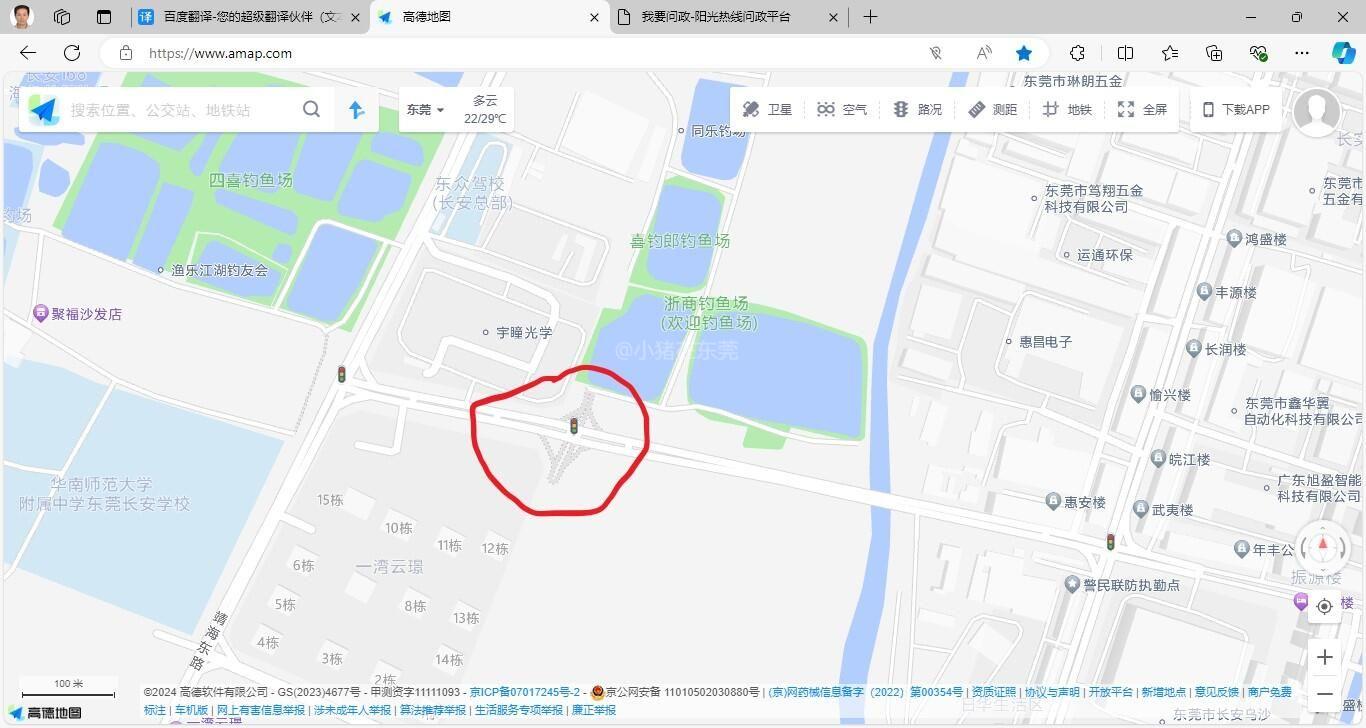
Task: Show the 空气 air quality layer
Action: click(841, 110)
